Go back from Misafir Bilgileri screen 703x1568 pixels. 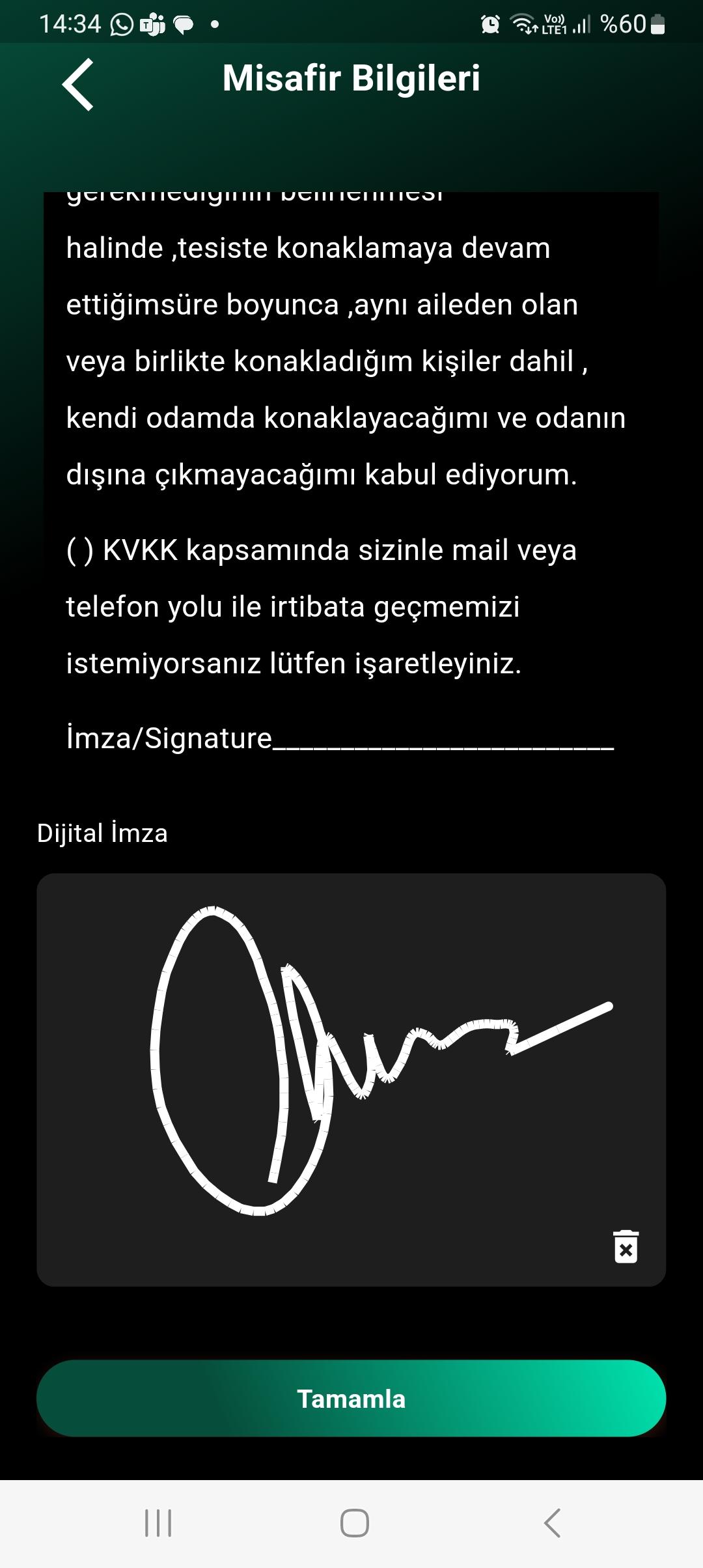pos(78,85)
